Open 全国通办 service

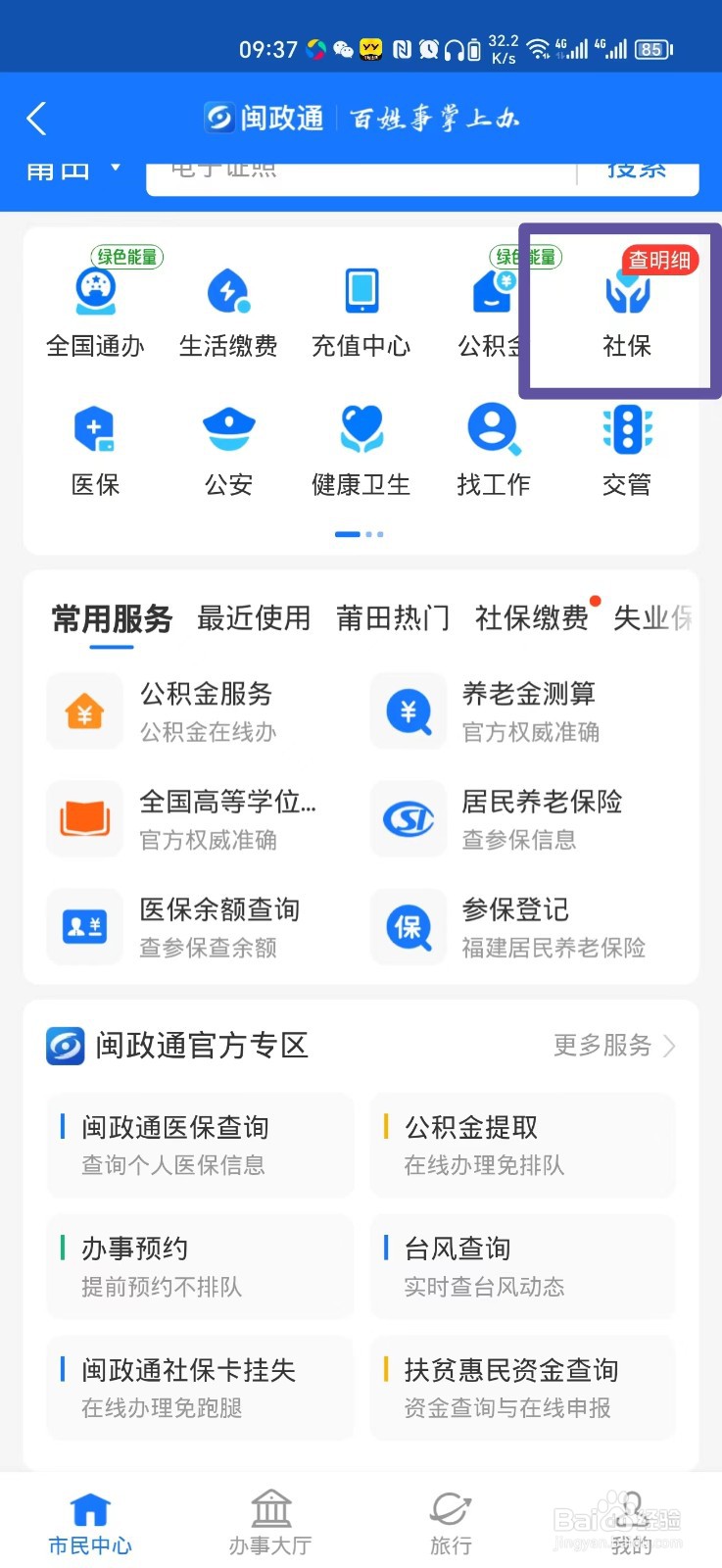[95, 312]
